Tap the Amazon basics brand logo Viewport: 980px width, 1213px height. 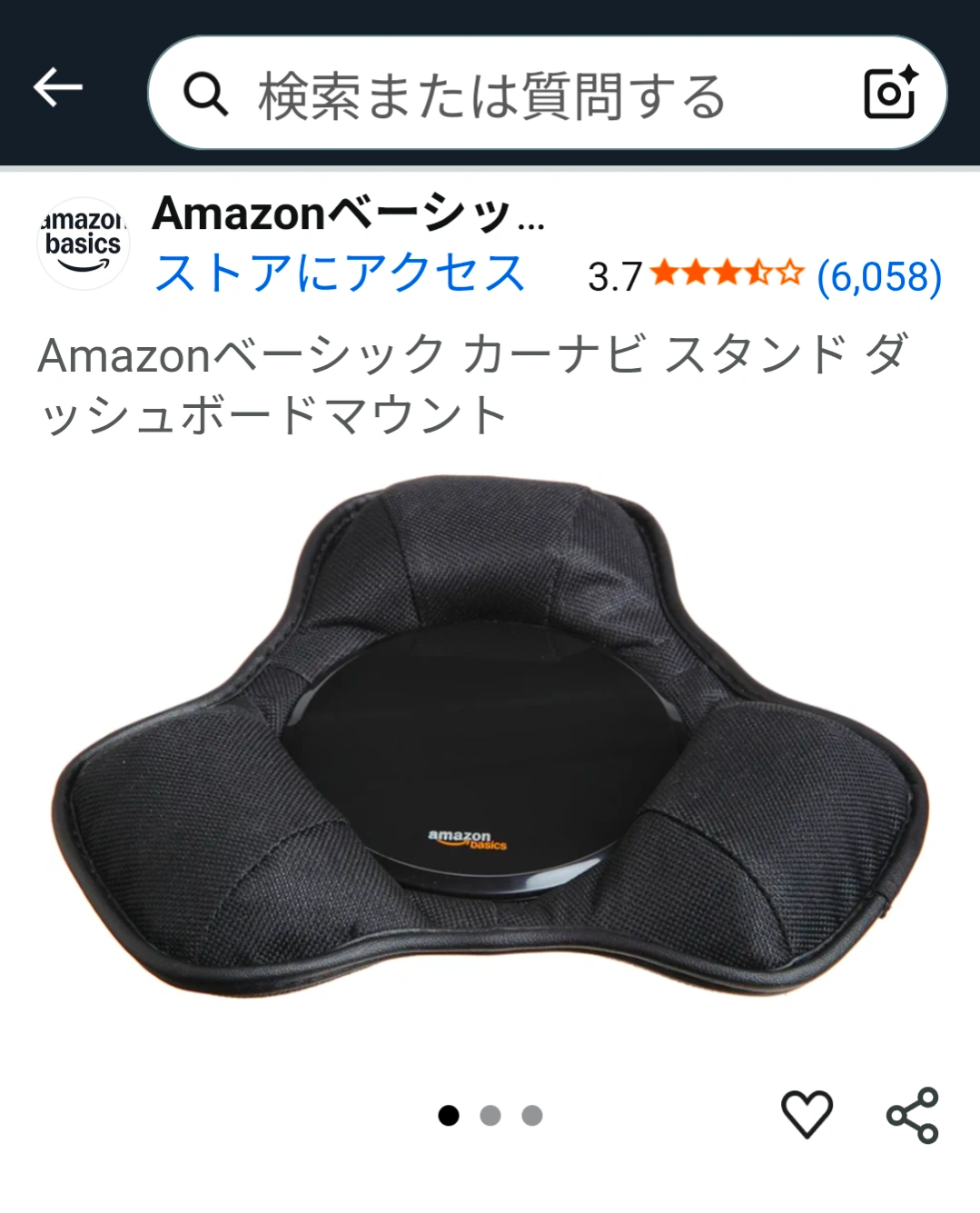[x=84, y=244]
